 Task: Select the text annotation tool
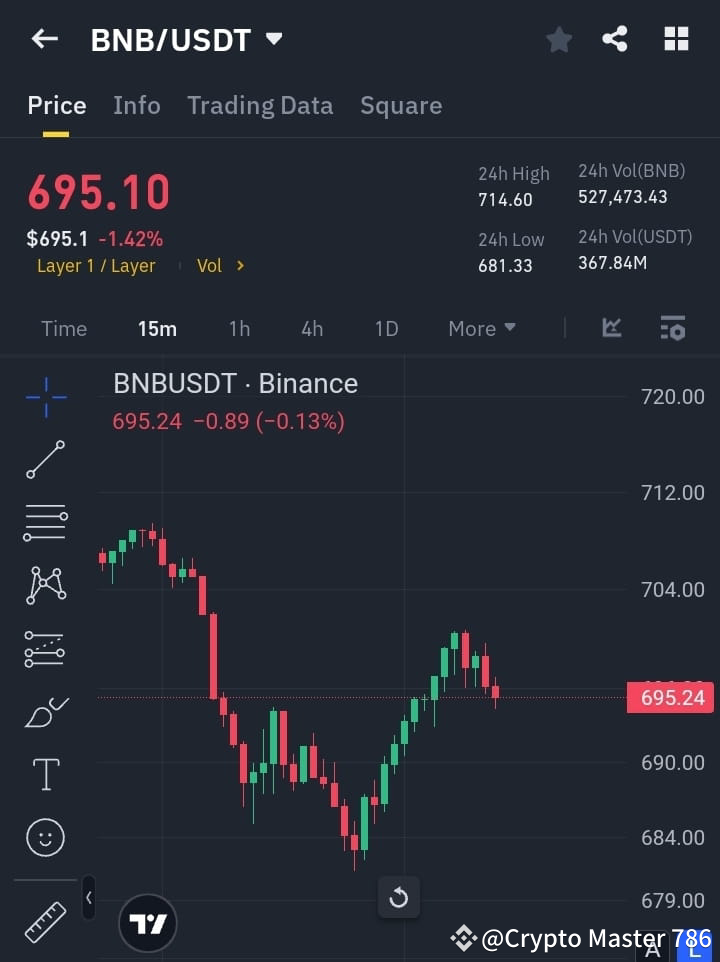click(45, 774)
